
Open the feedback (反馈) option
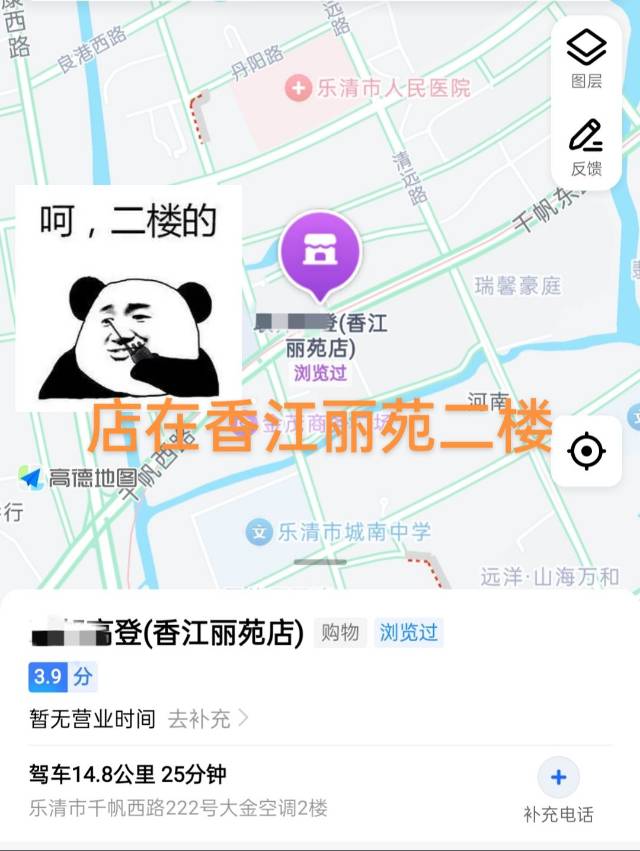pos(586,146)
